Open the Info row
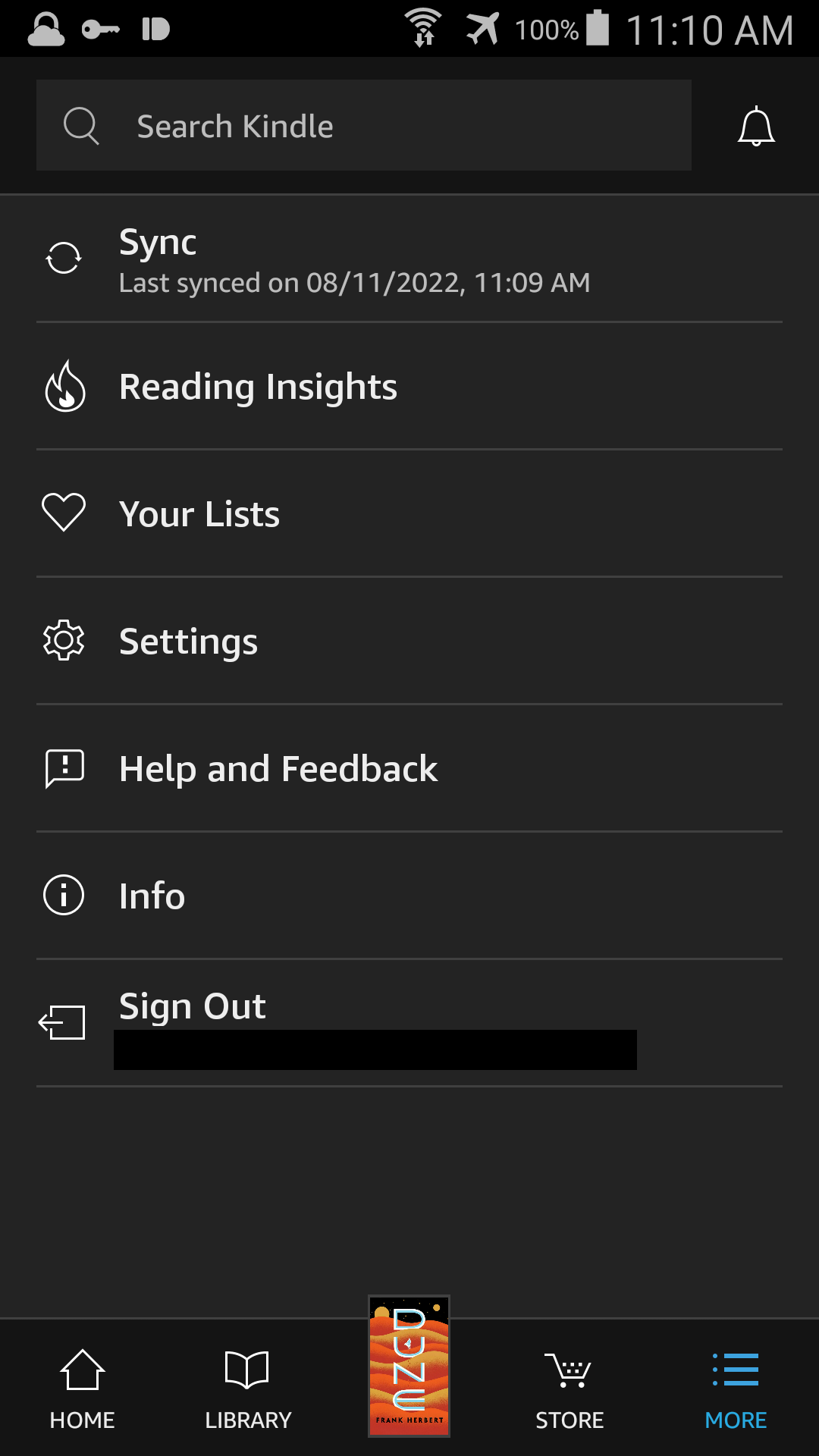 click(409, 896)
